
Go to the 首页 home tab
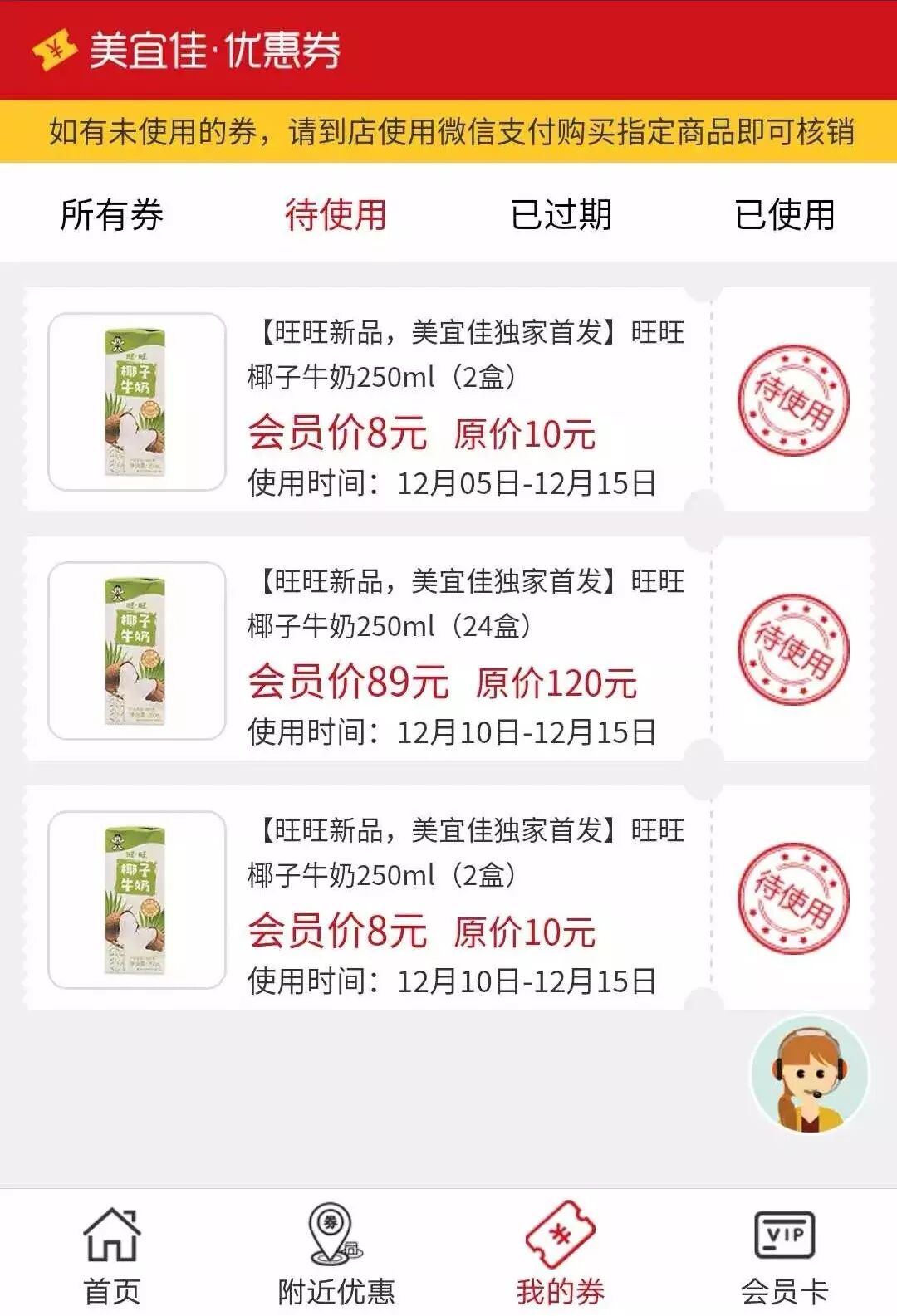pos(112,1255)
